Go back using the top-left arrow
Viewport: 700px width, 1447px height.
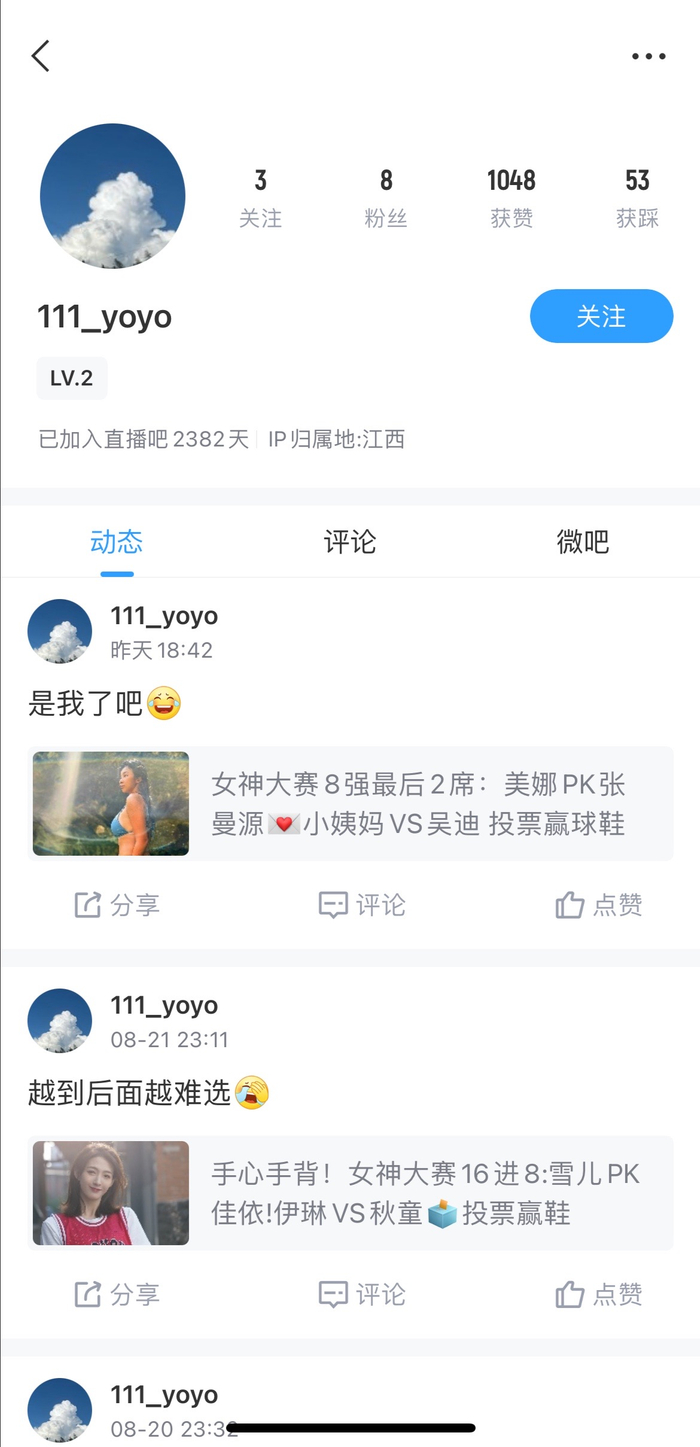click(41, 56)
